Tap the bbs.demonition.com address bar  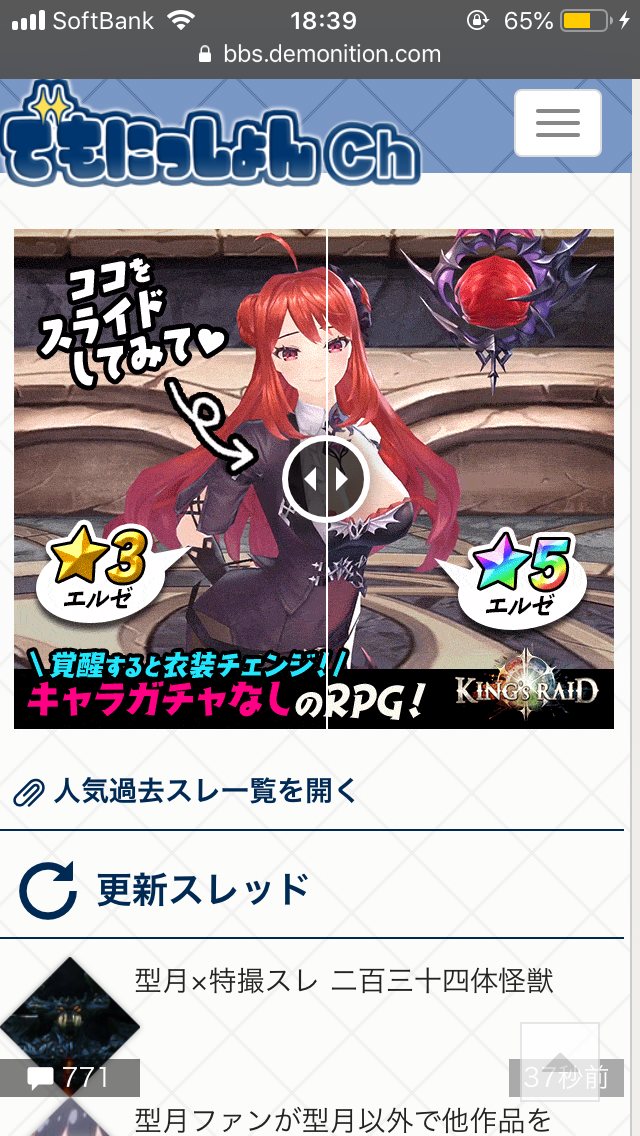(x=320, y=54)
